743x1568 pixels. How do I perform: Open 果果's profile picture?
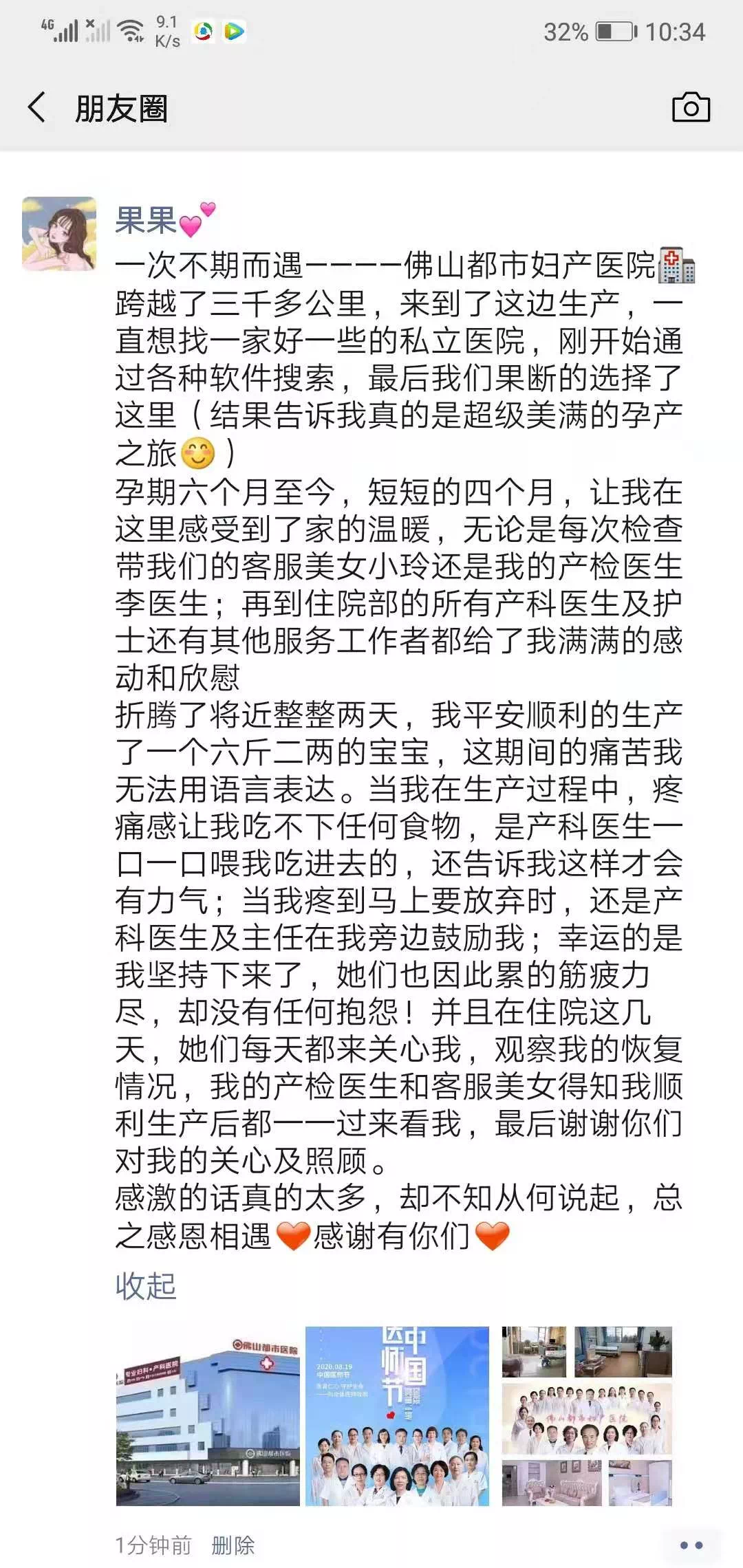pos(59,234)
